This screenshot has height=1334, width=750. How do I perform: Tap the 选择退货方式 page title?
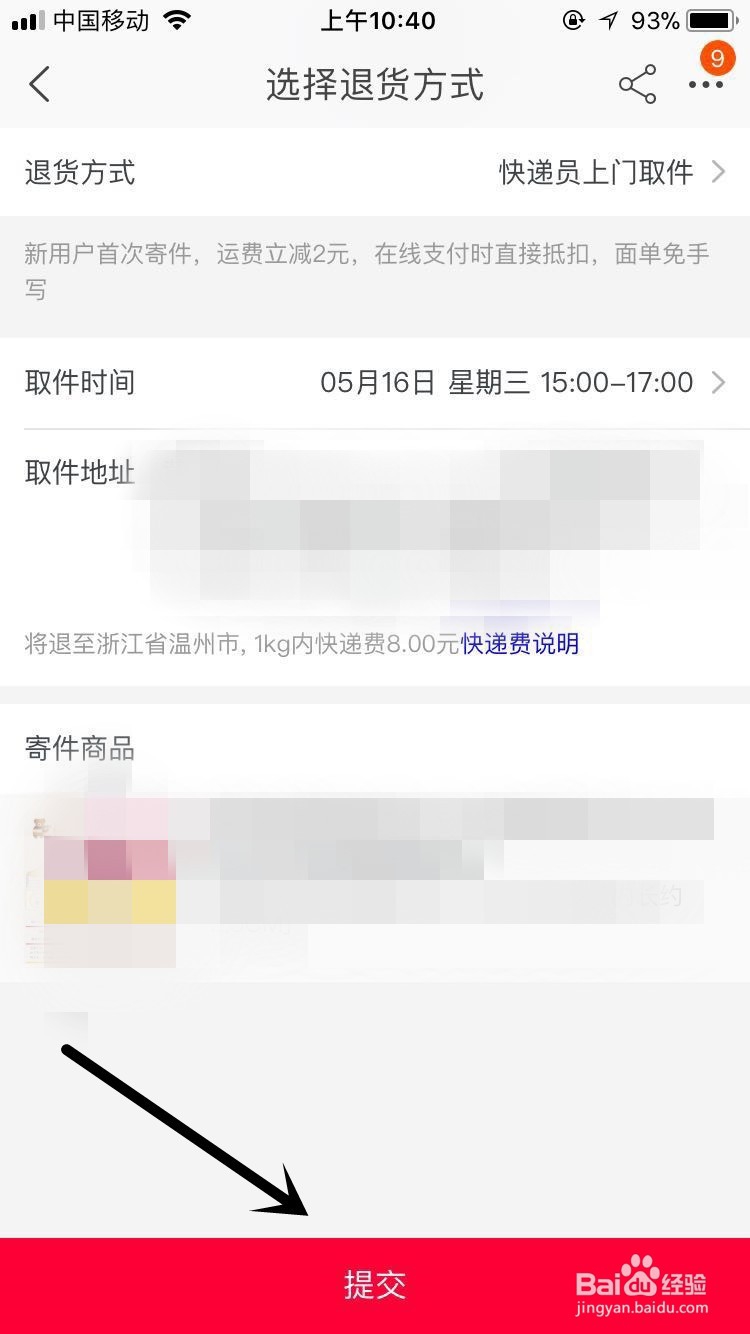pos(375,86)
